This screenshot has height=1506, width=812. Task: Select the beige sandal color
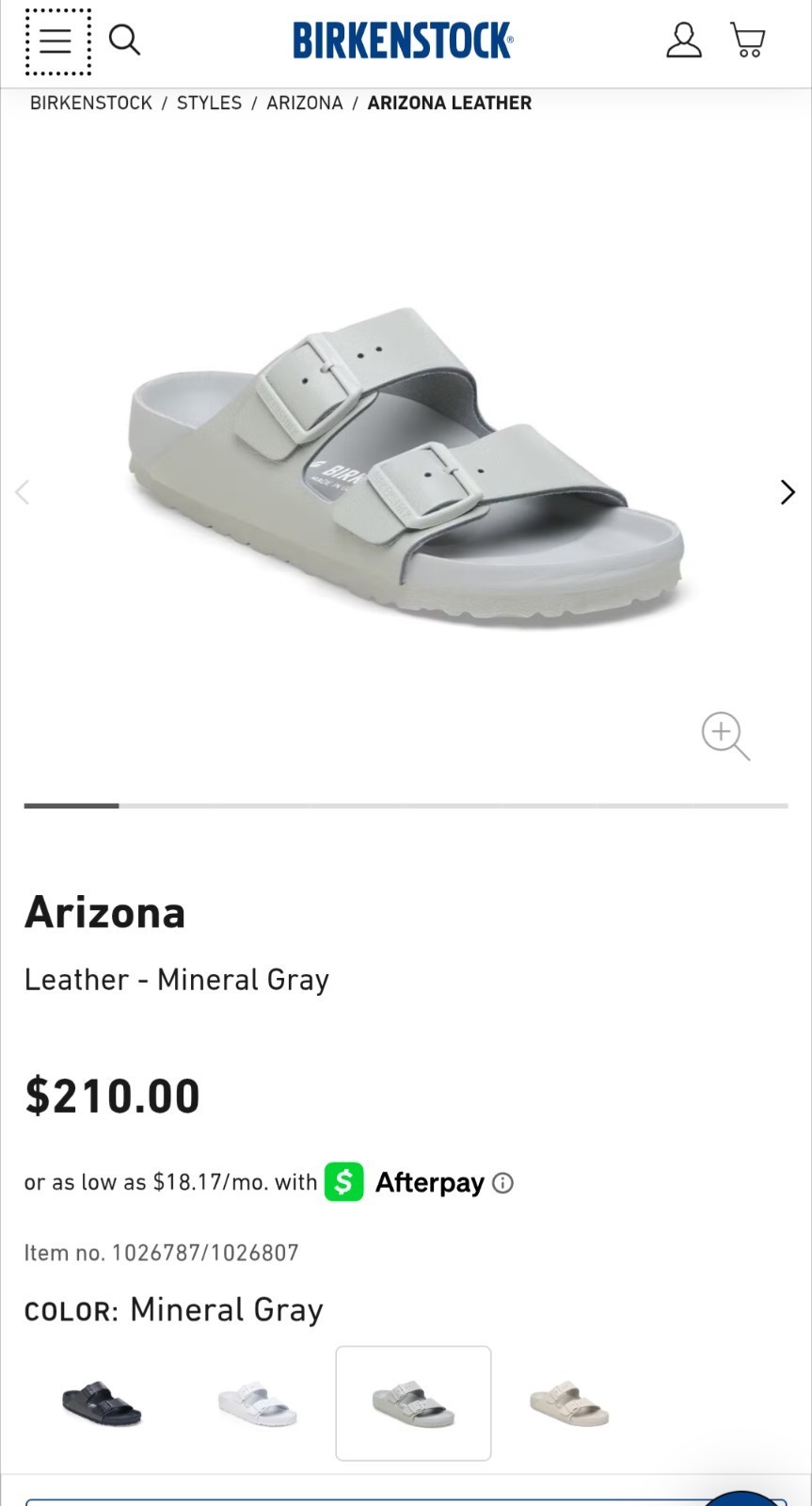point(569,1403)
